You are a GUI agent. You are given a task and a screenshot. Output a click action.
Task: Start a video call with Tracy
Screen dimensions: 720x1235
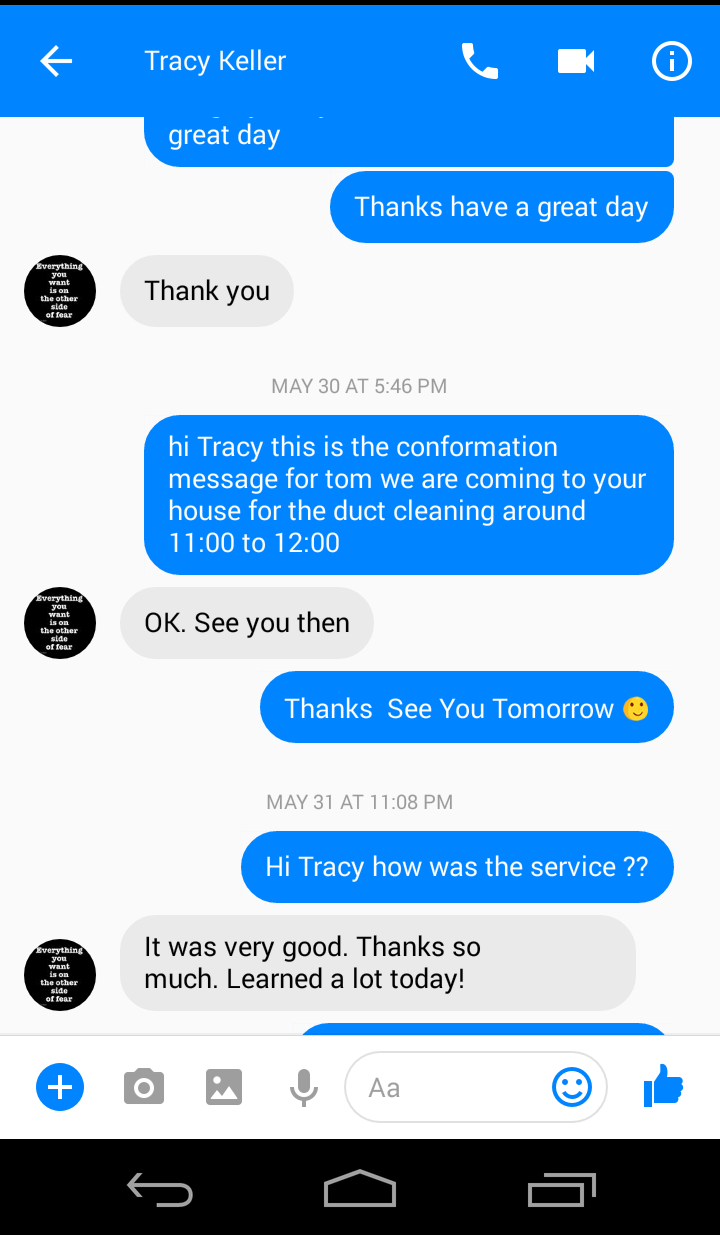click(576, 62)
